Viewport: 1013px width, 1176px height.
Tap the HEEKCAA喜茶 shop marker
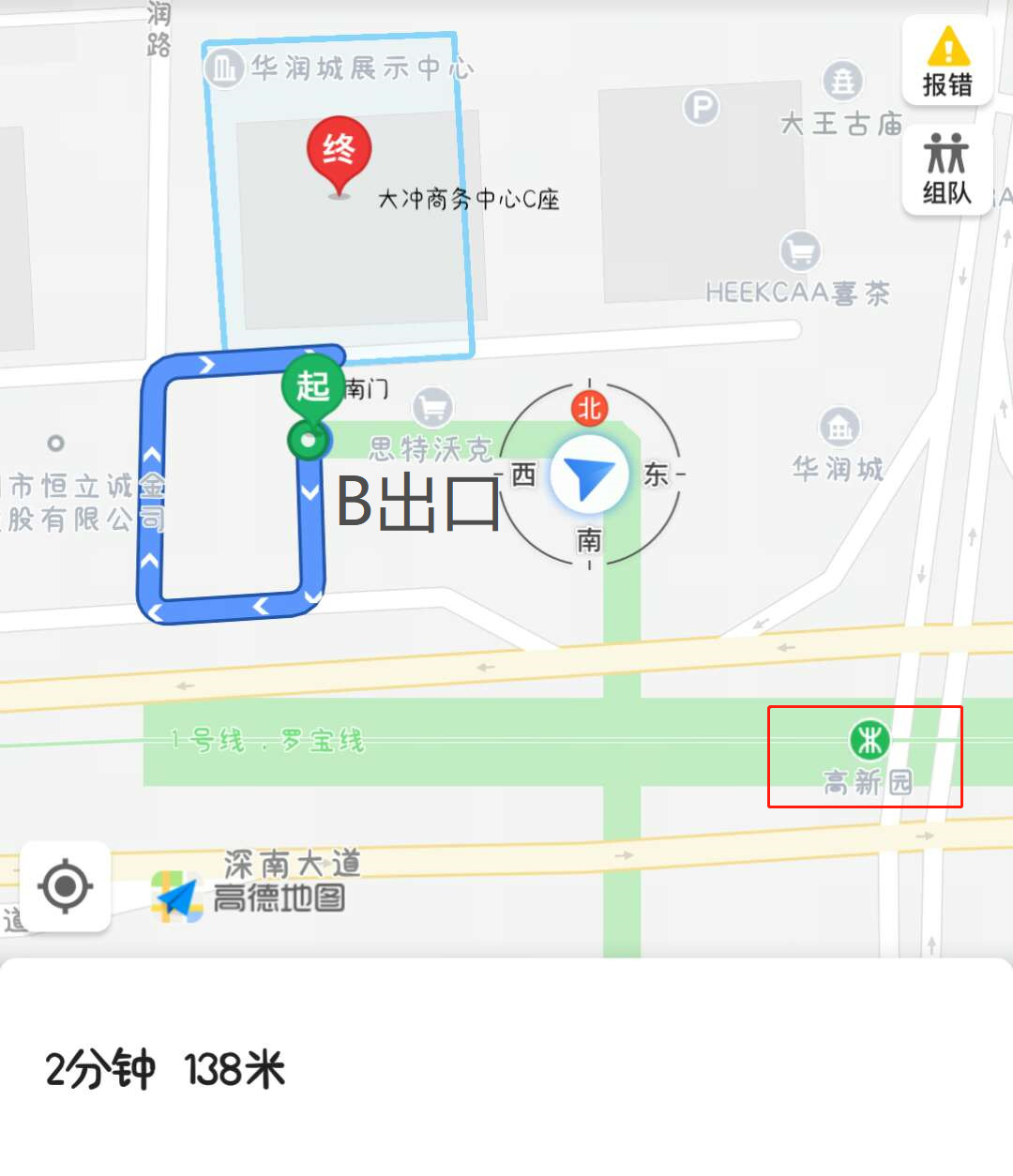[800, 251]
